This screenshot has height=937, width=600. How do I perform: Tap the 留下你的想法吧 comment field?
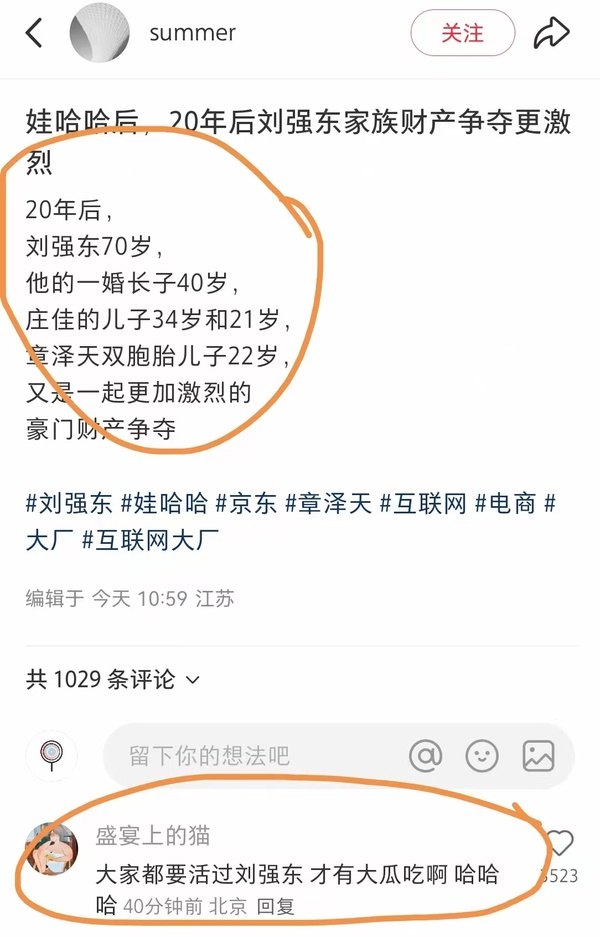coord(250,755)
